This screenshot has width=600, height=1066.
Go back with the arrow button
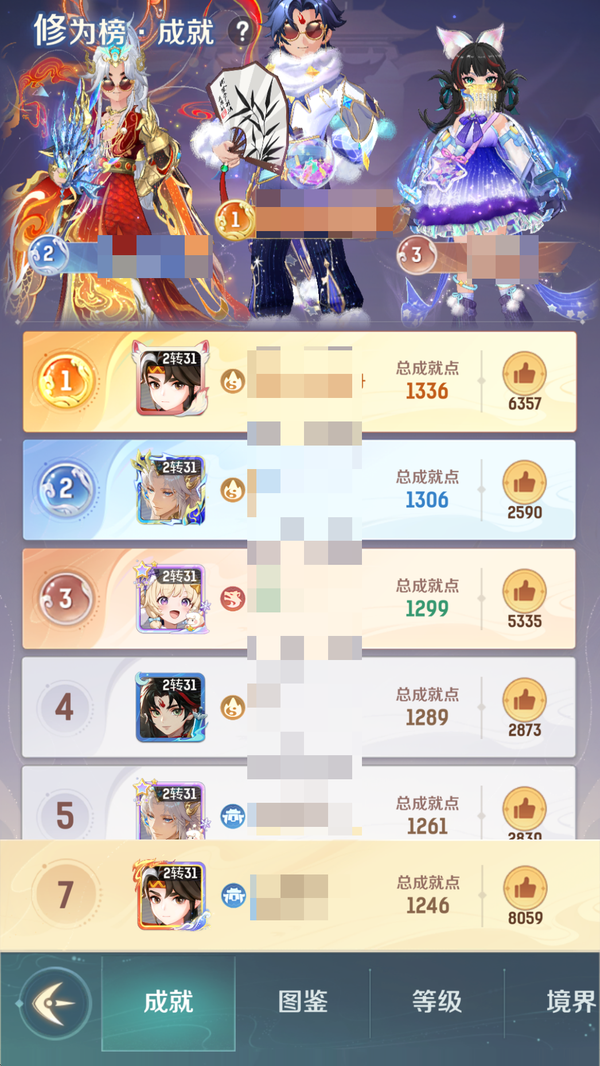(x=55, y=1002)
